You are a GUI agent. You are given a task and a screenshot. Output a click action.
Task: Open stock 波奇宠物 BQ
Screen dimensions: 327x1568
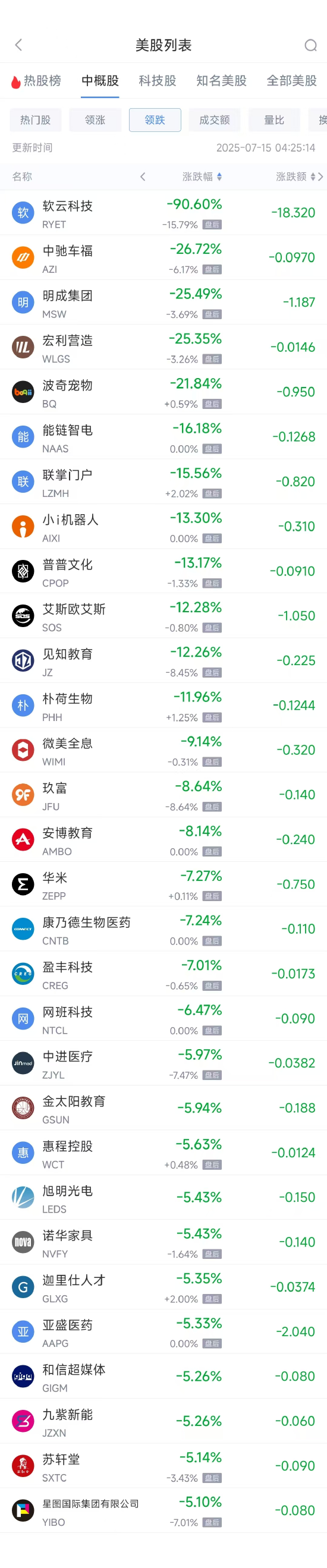[x=163, y=392]
